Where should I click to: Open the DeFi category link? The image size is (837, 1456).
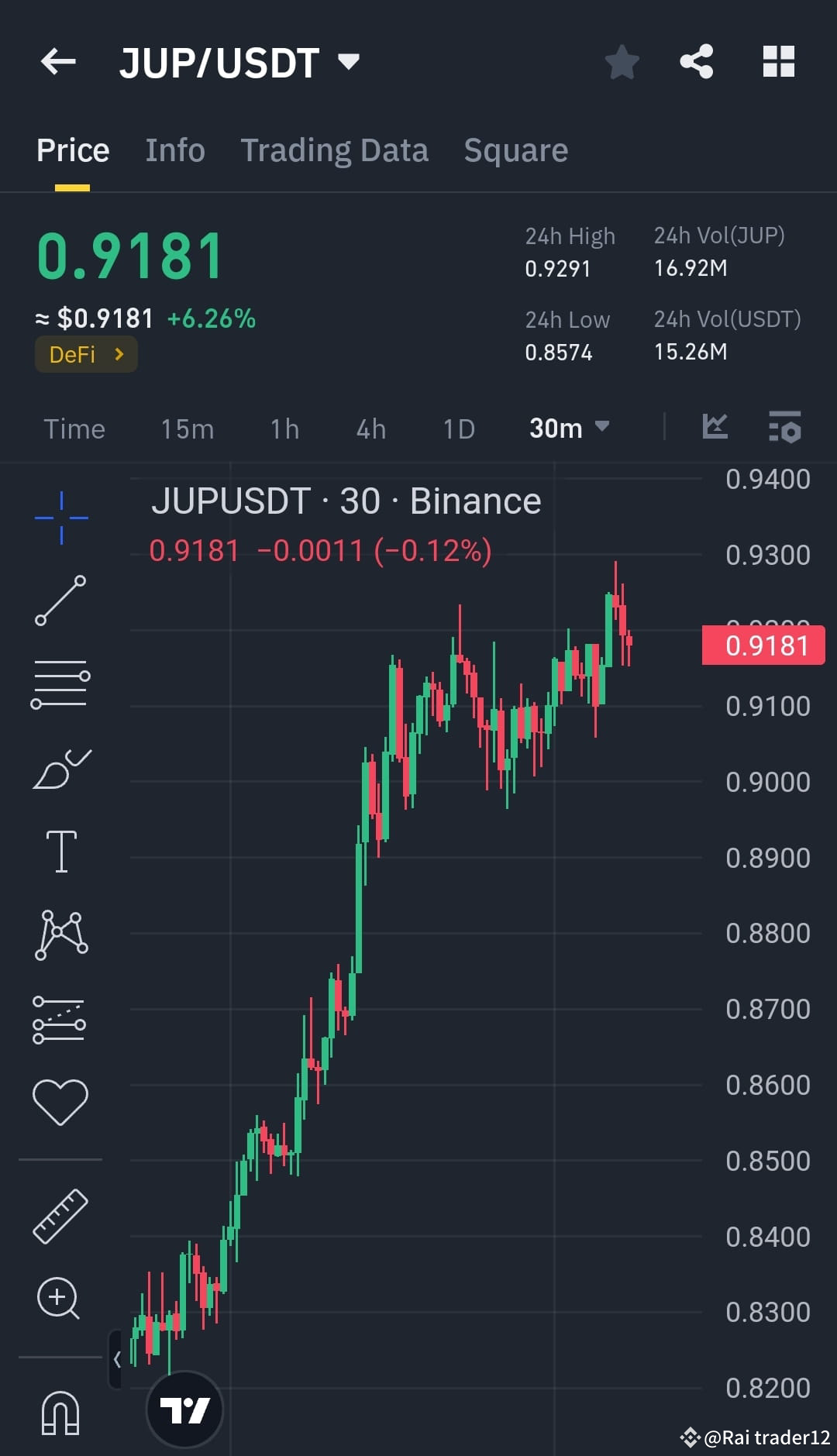point(85,354)
